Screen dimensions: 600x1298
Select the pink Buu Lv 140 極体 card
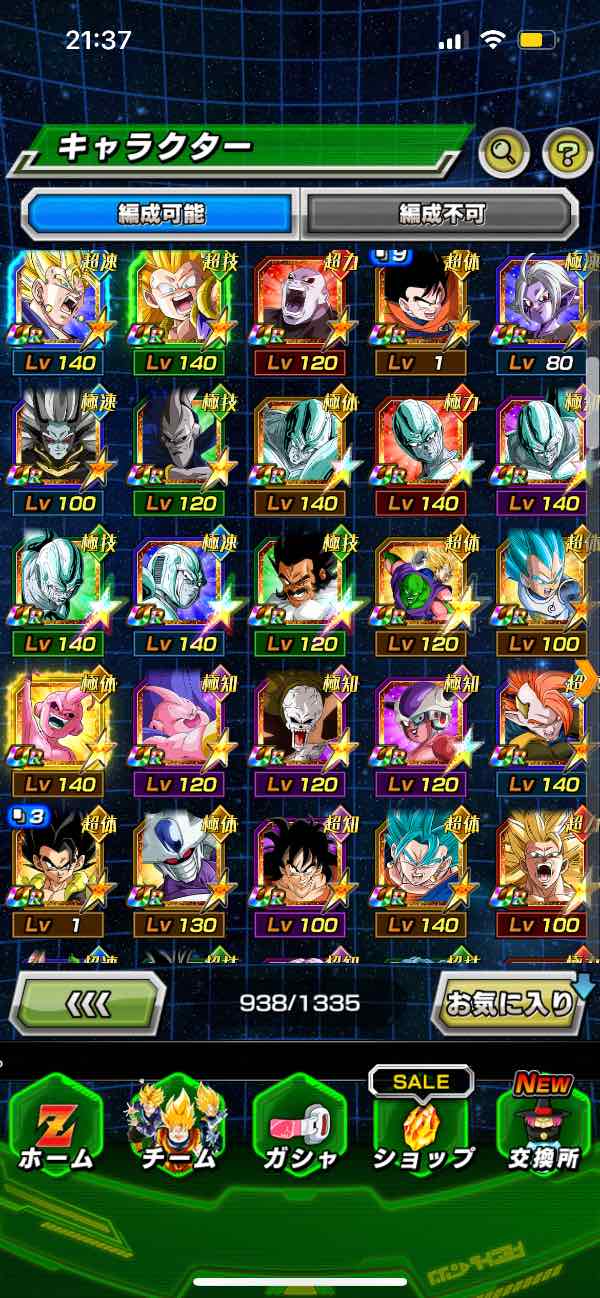click(58, 733)
